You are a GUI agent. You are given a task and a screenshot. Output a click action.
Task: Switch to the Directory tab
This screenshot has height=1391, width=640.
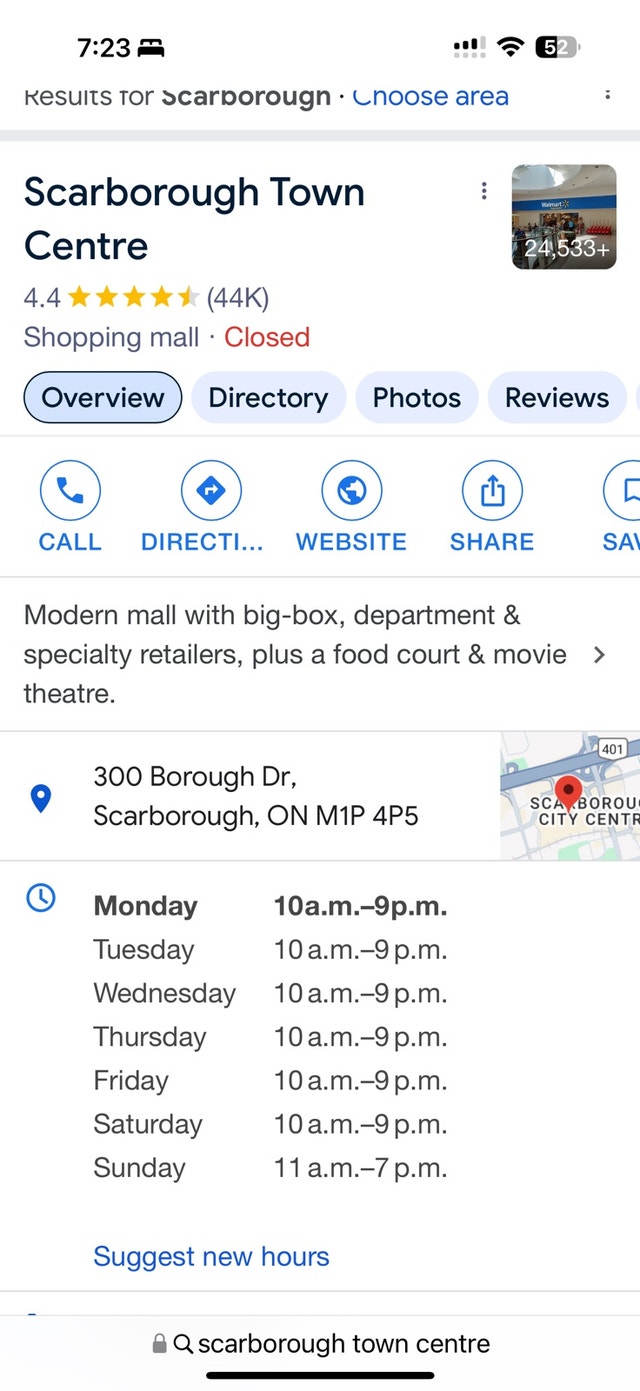[x=268, y=397]
